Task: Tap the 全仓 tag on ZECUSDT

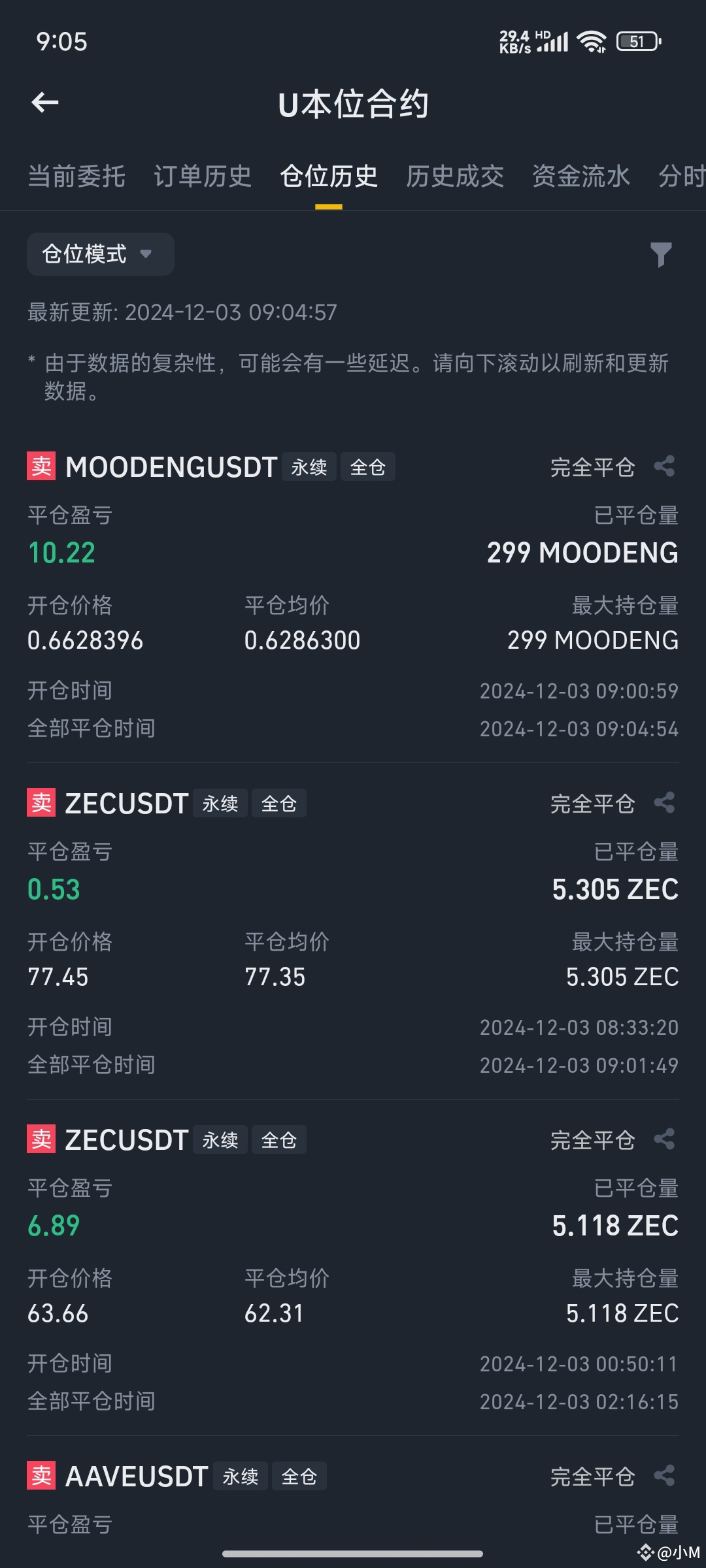Action: [x=278, y=803]
